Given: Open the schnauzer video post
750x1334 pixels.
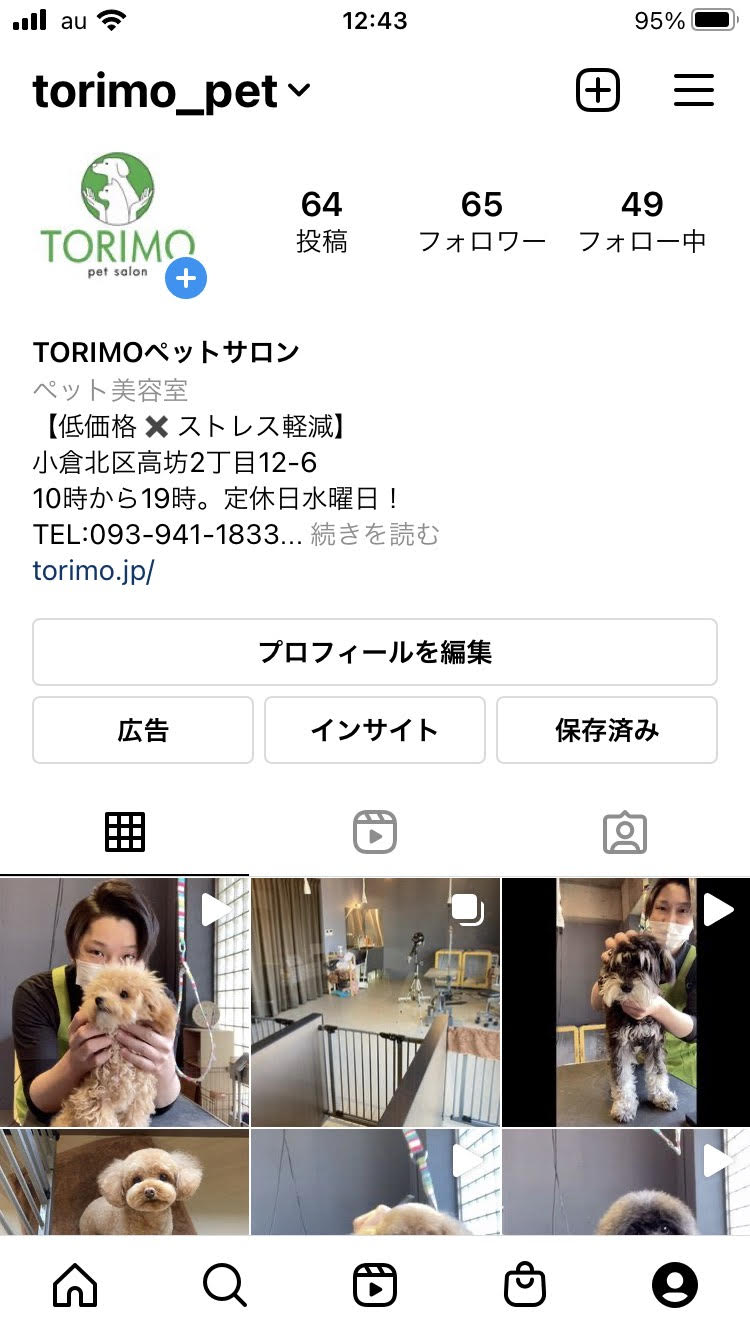Looking at the screenshot, I should pyautogui.click(x=625, y=1002).
